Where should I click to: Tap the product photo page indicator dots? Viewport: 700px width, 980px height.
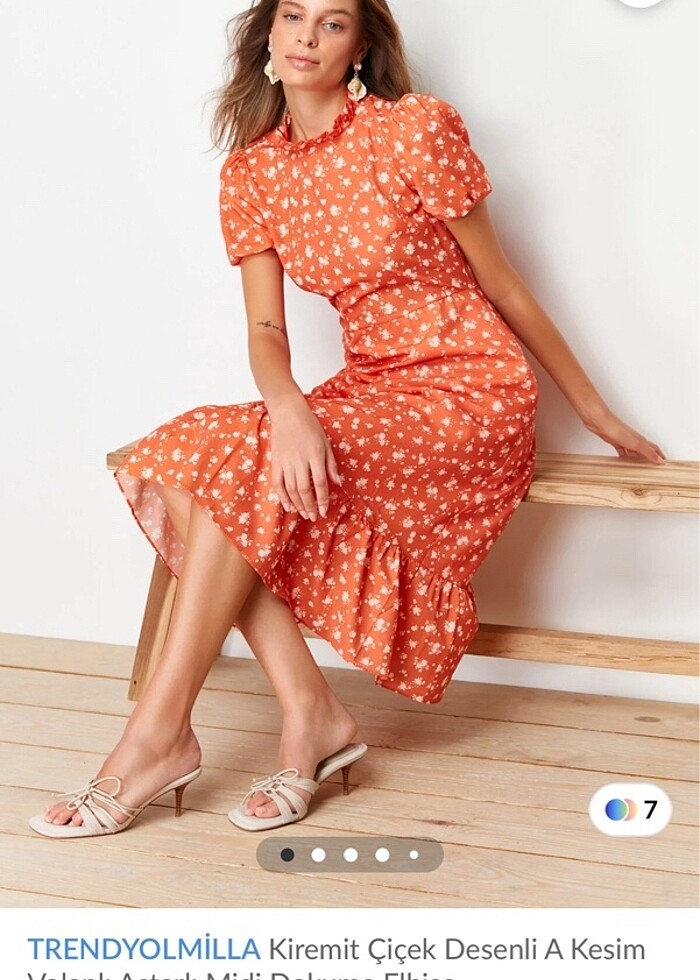pyautogui.click(x=350, y=855)
